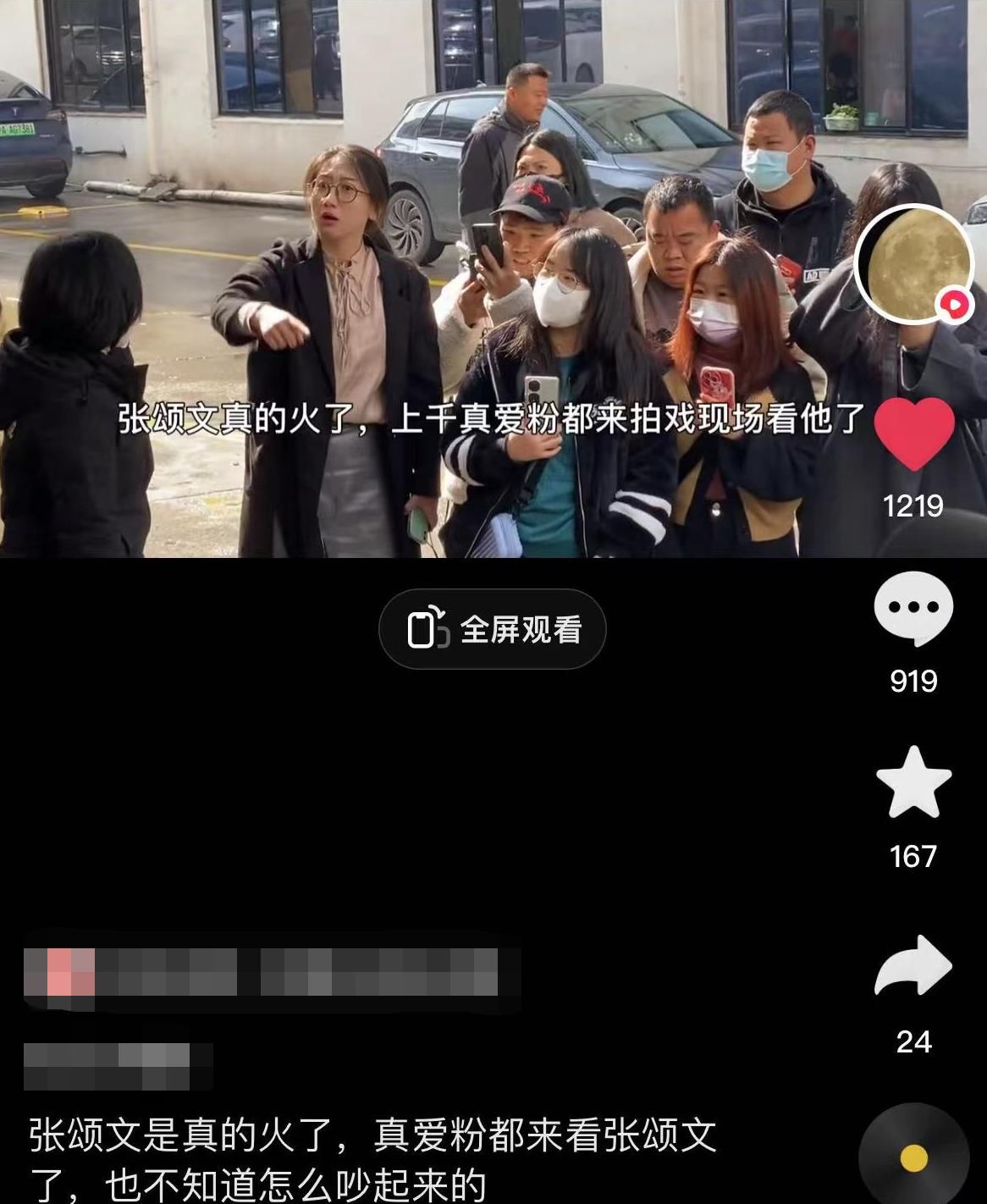Share this video via arrow icon

(913, 965)
